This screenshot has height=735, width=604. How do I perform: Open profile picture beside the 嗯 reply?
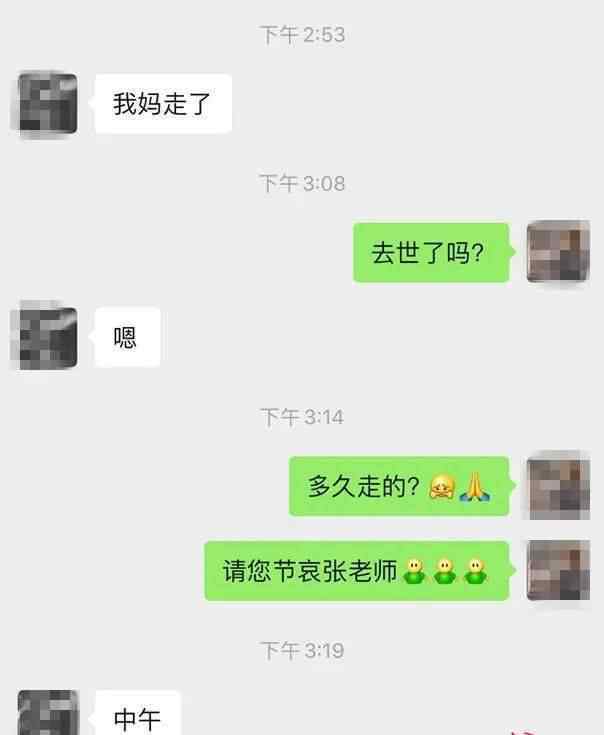pyautogui.click(x=44, y=337)
